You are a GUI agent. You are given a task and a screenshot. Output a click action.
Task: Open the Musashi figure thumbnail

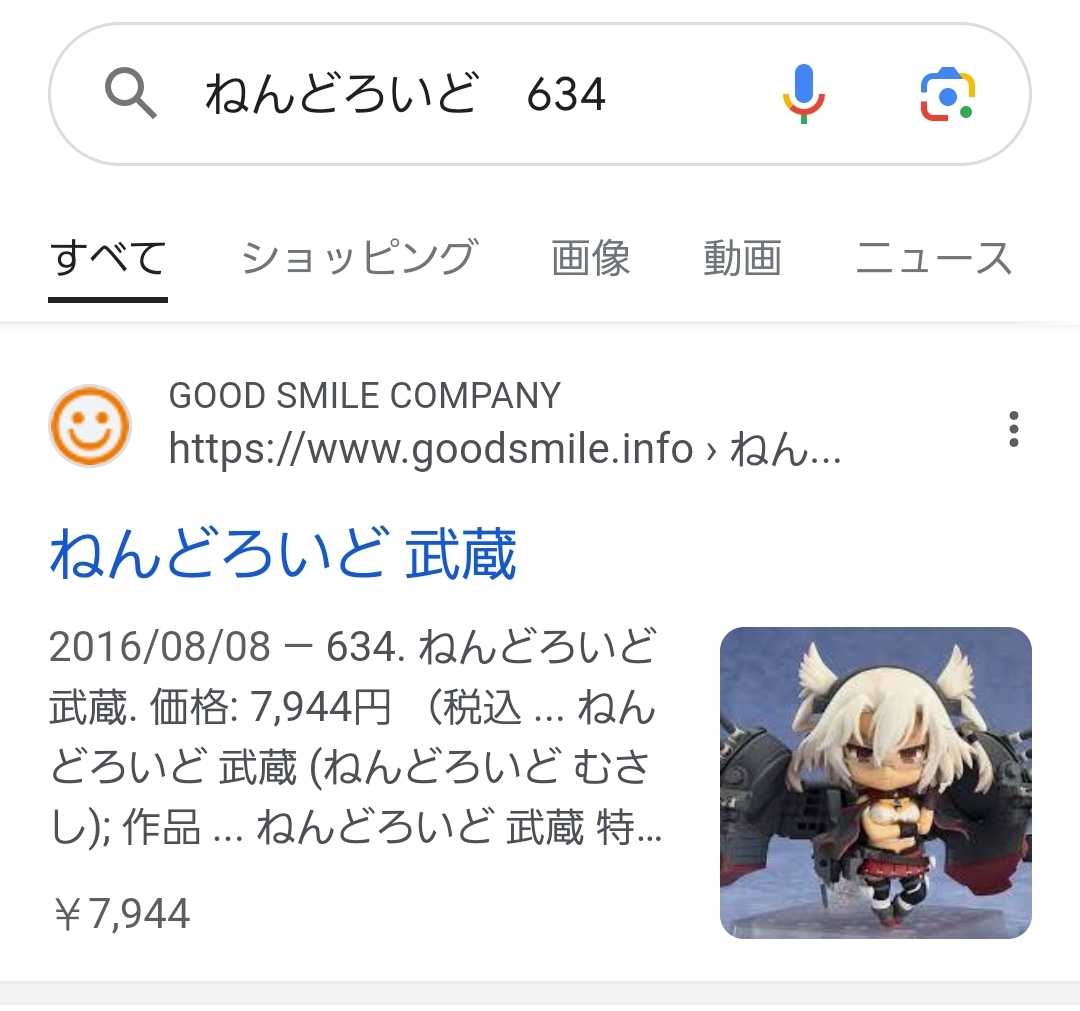pos(875,782)
